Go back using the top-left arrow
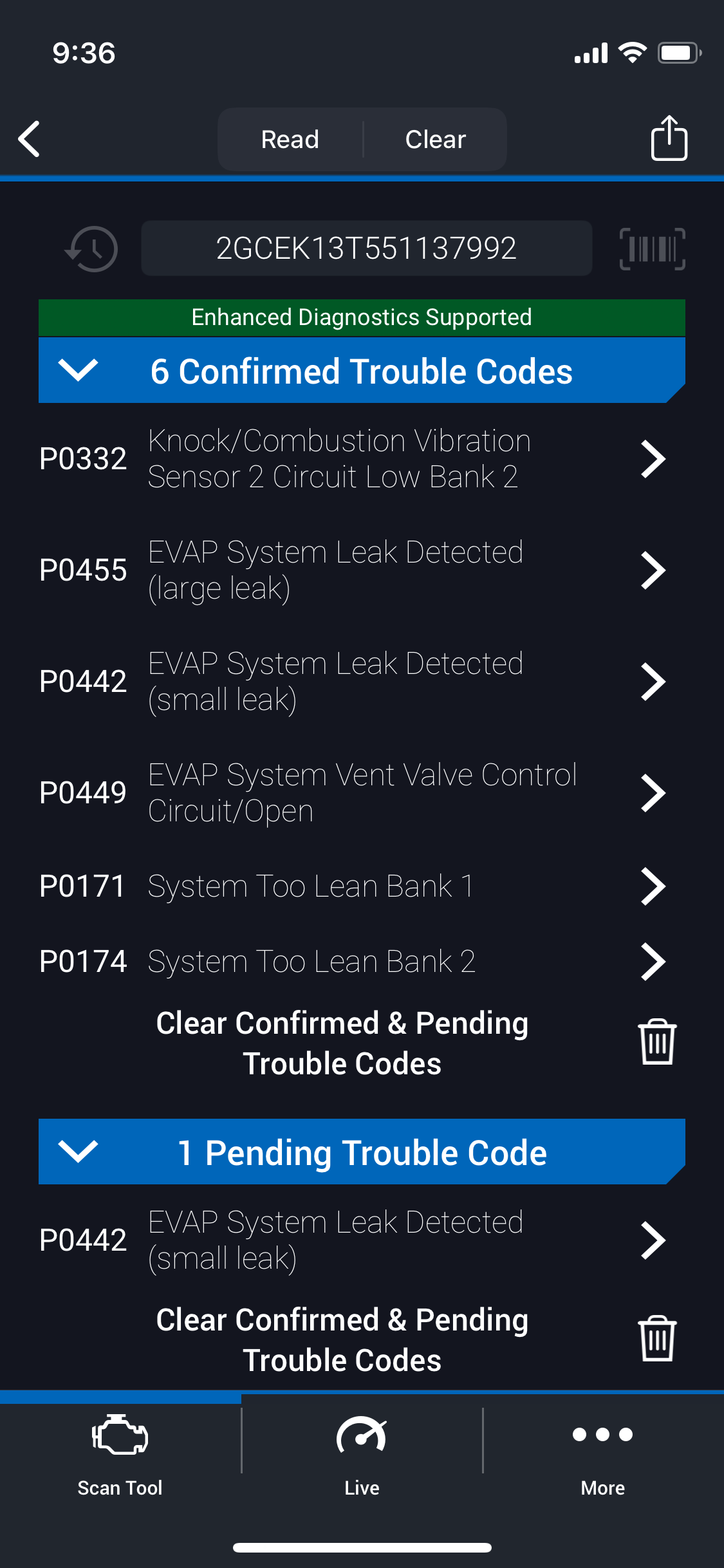The image size is (724, 1568). 30,139
